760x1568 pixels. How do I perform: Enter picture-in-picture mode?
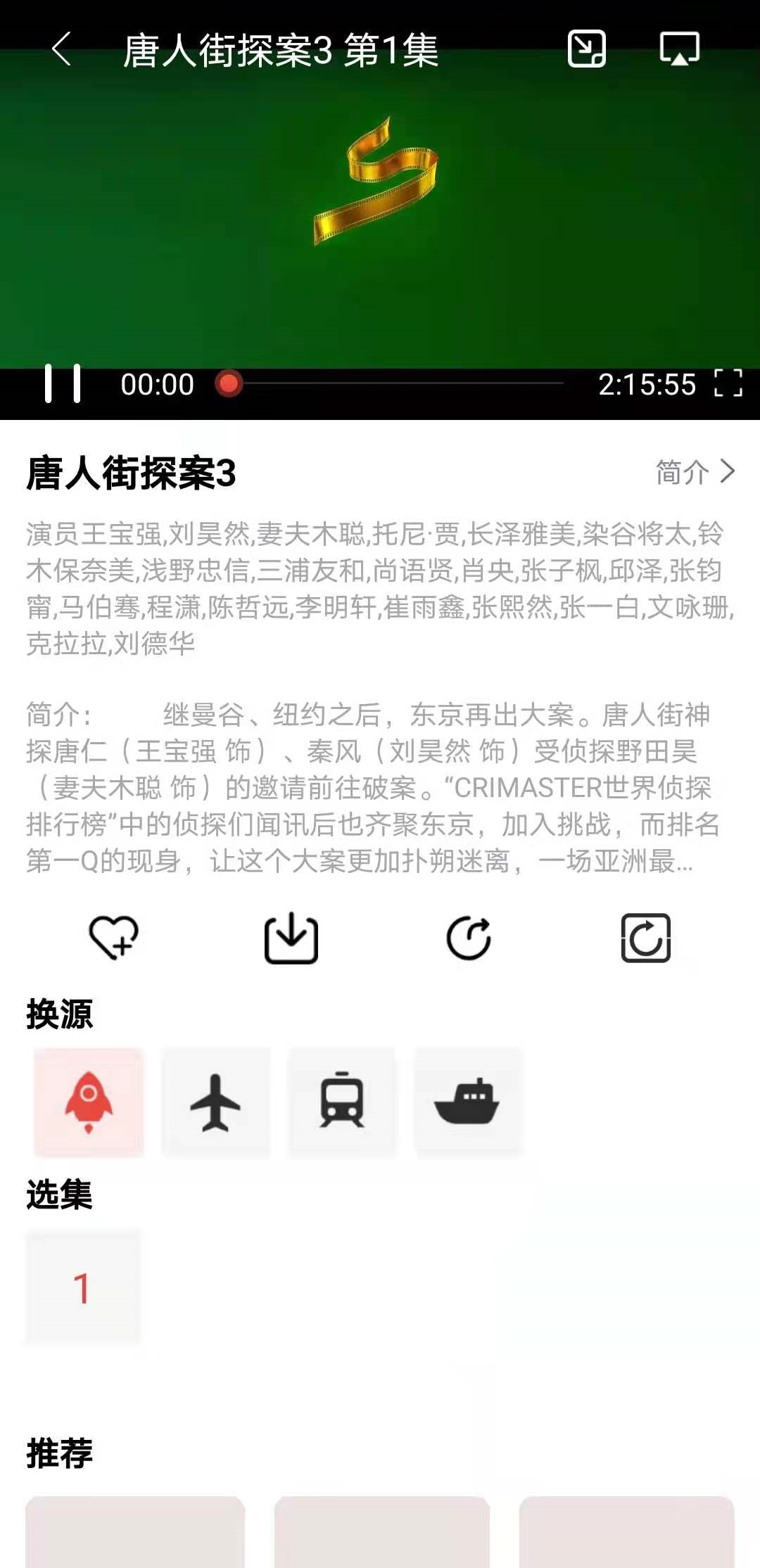pos(586,49)
